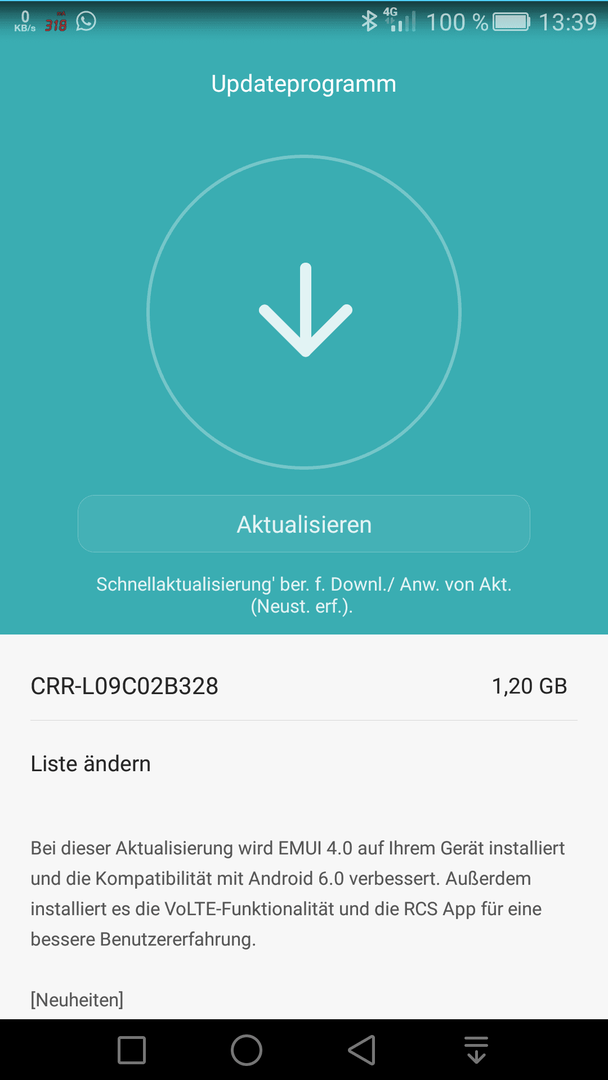Tap the circular download arrow

(304, 312)
